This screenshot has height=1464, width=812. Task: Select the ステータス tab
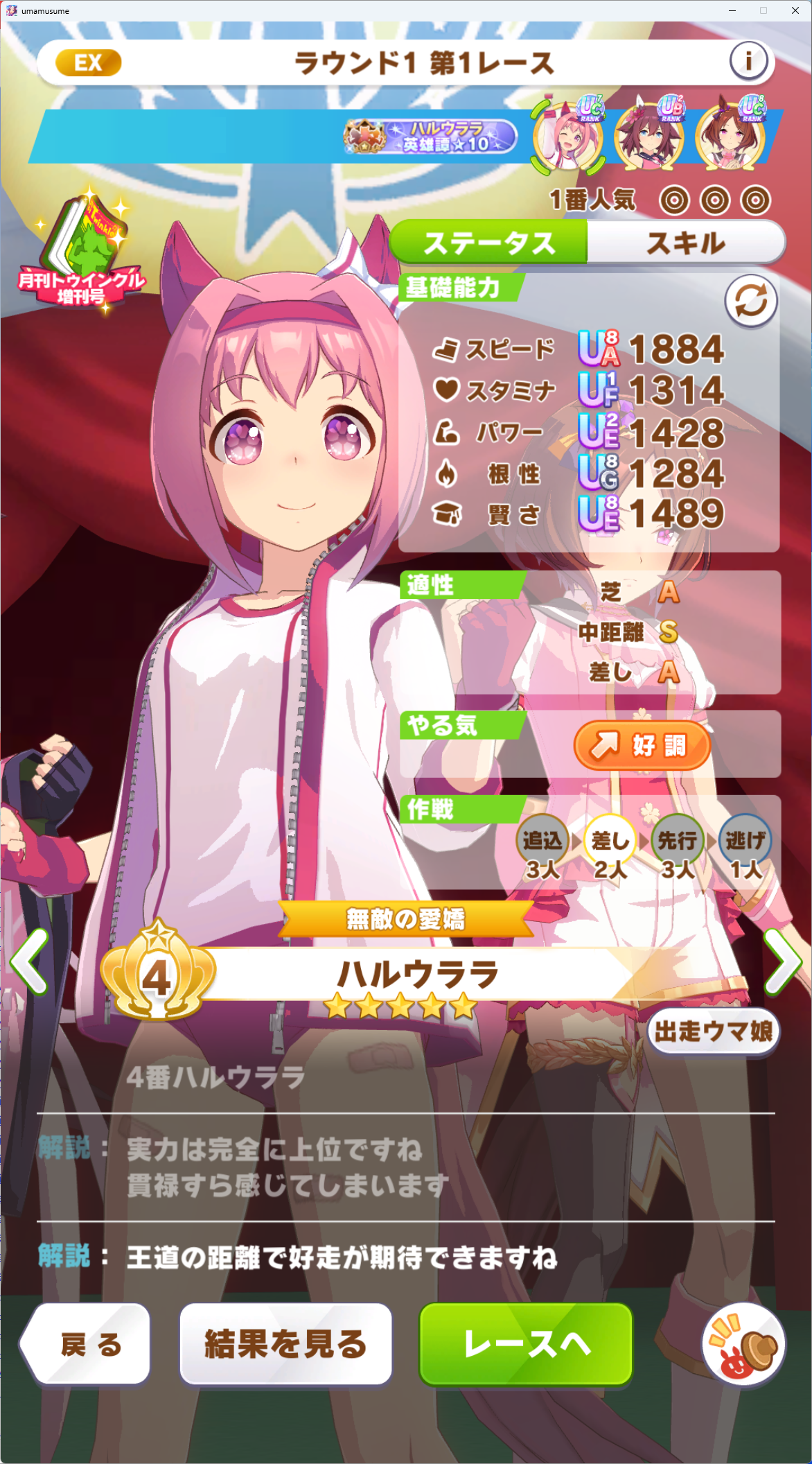pos(489,243)
